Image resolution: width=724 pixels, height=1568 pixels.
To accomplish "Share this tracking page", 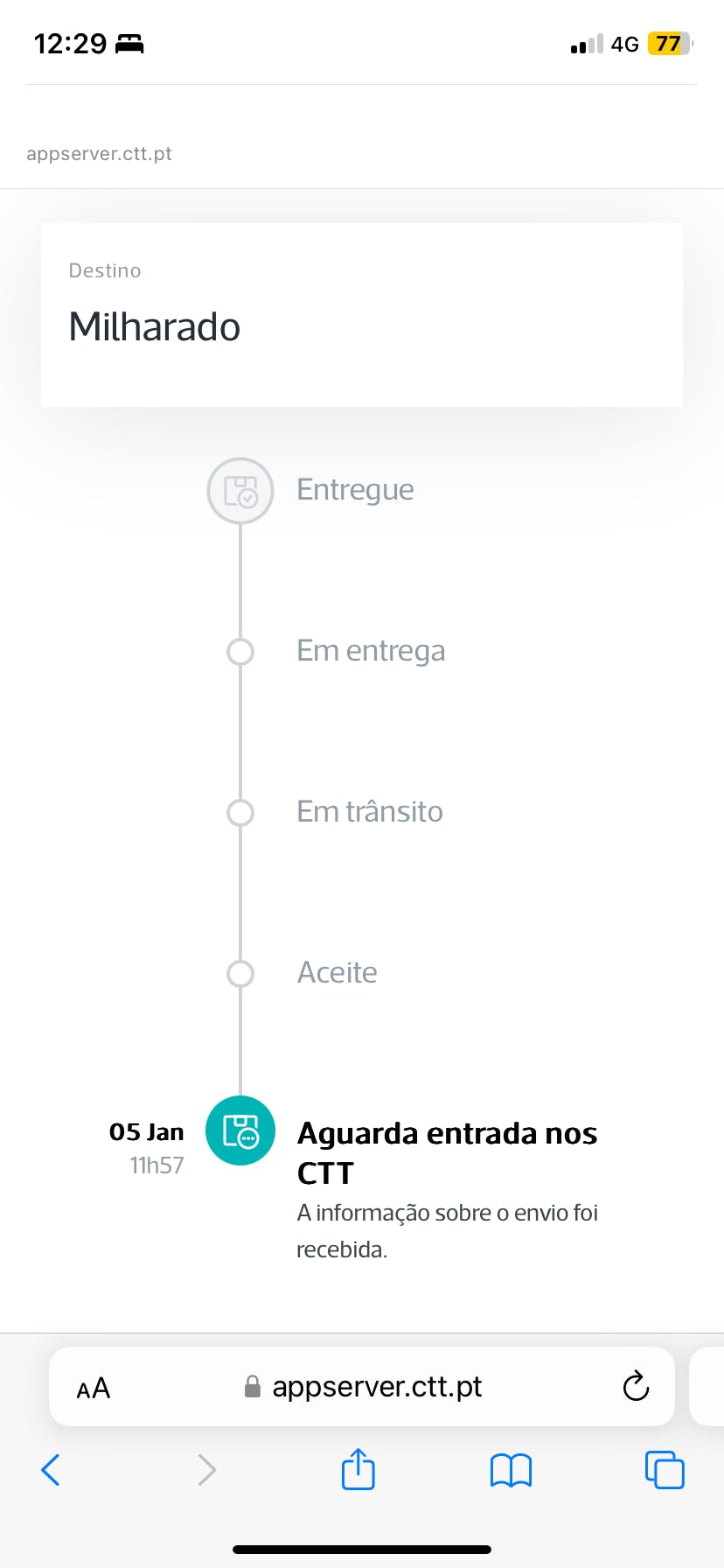I will pyautogui.click(x=358, y=1470).
